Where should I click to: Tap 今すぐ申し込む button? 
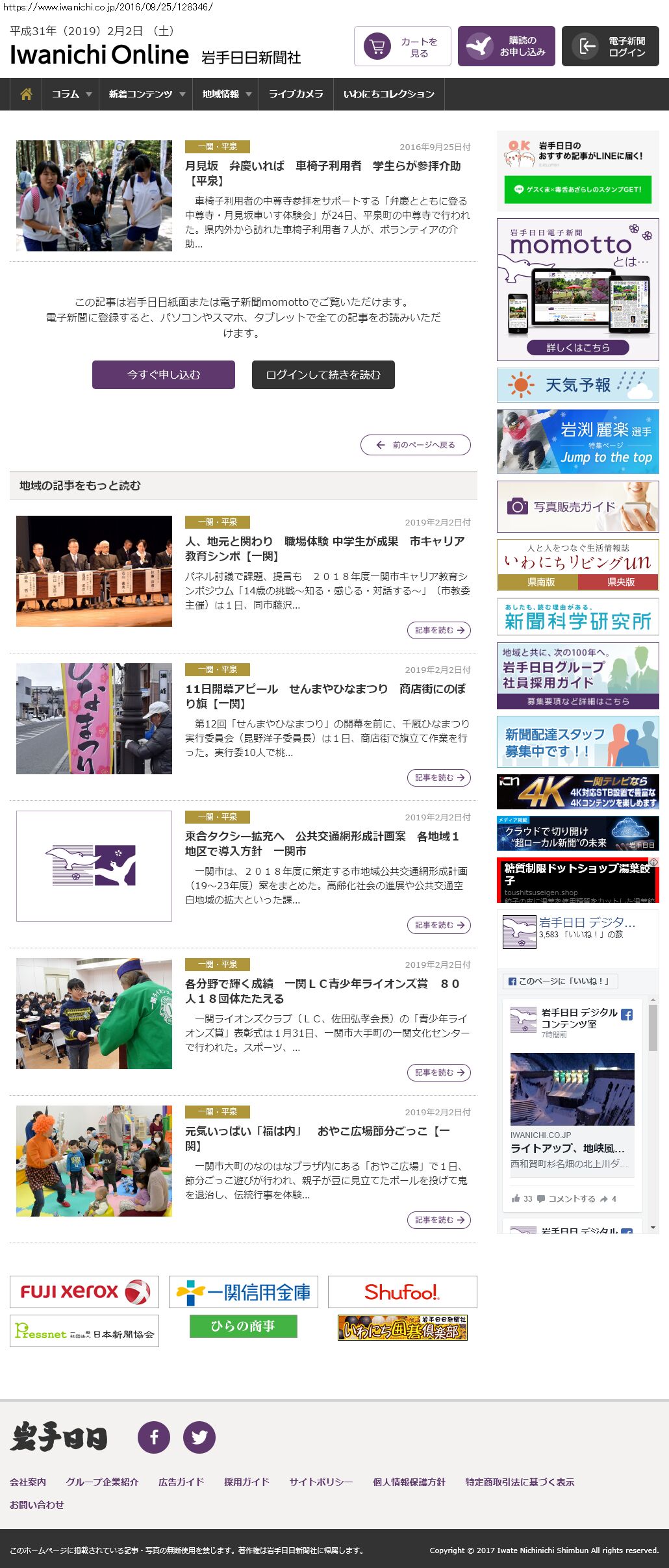click(x=163, y=375)
